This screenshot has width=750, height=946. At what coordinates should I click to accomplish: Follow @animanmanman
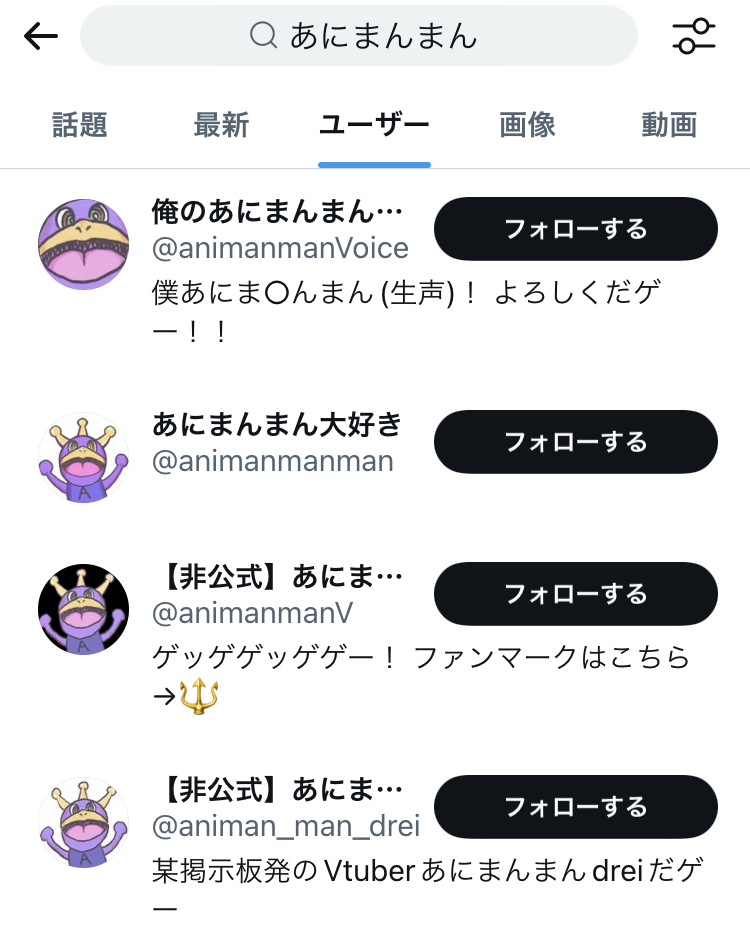pos(575,442)
